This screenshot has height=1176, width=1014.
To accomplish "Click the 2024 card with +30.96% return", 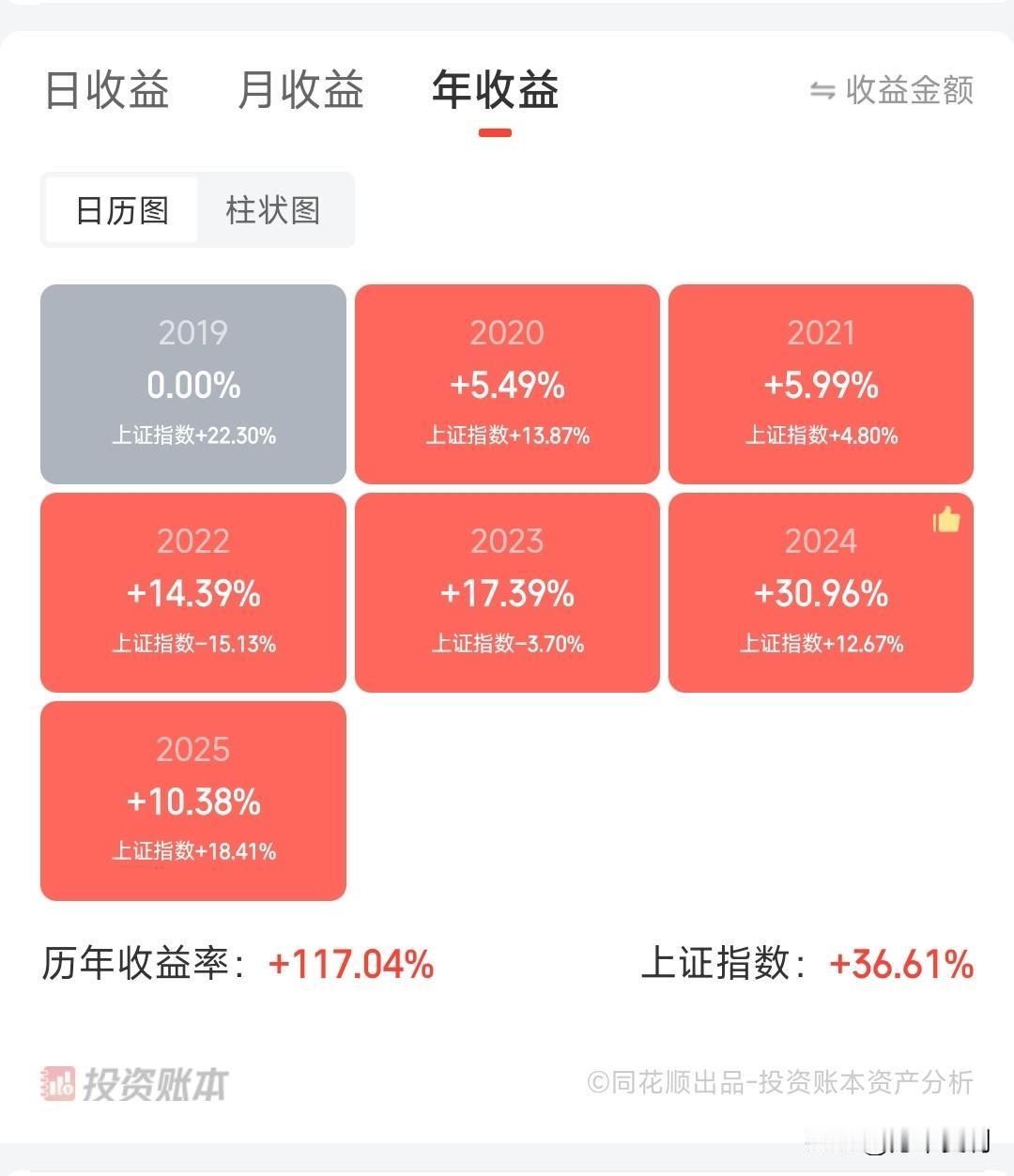I will tap(821, 591).
